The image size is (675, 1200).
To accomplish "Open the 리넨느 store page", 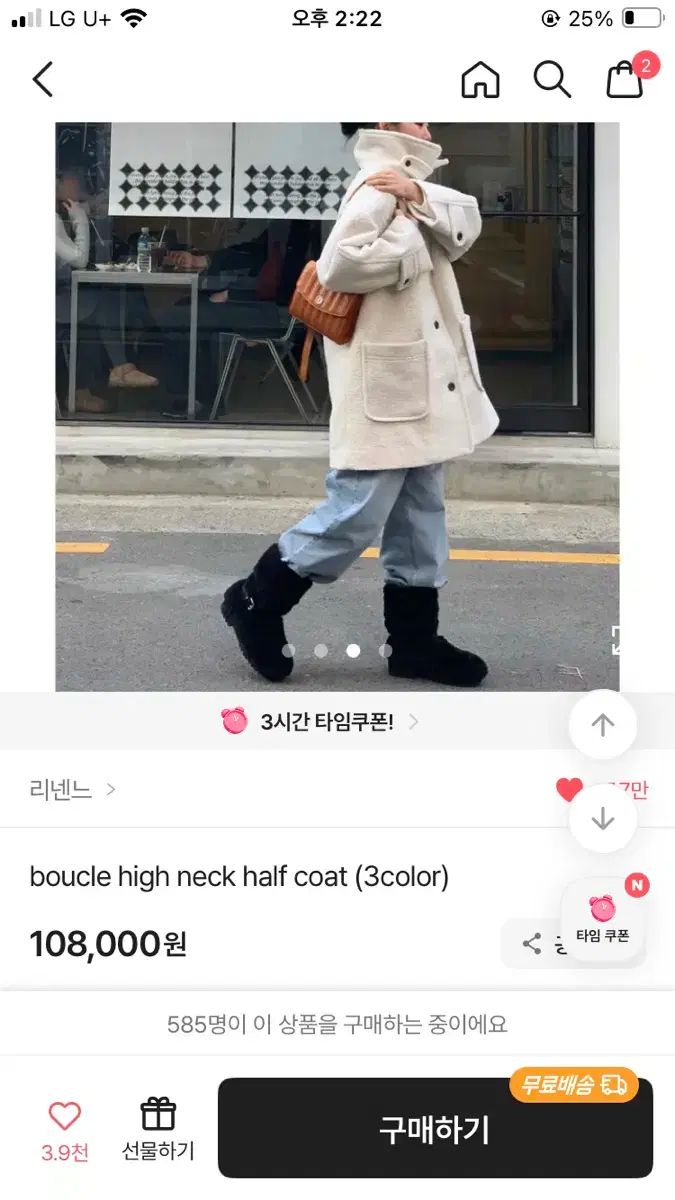I will pyautogui.click(x=72, y=790).
